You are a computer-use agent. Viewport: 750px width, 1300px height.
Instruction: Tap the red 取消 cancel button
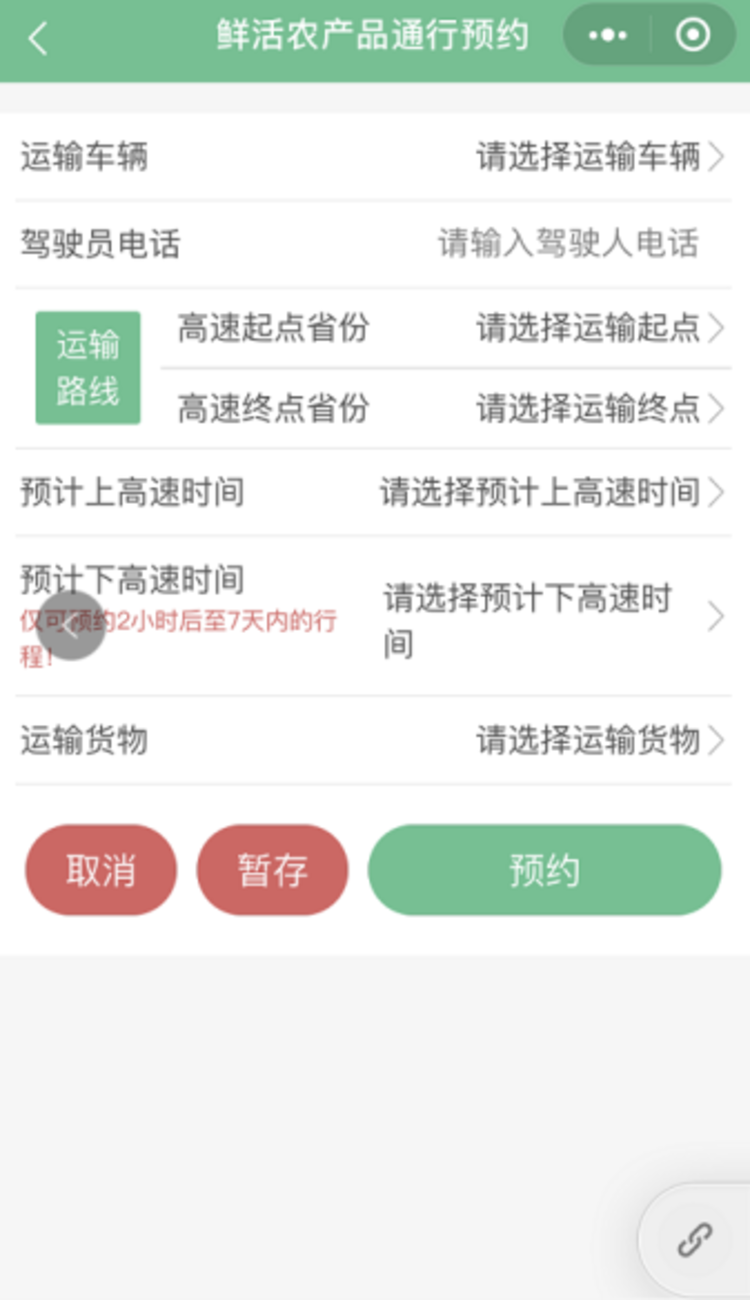pos(101,870)
